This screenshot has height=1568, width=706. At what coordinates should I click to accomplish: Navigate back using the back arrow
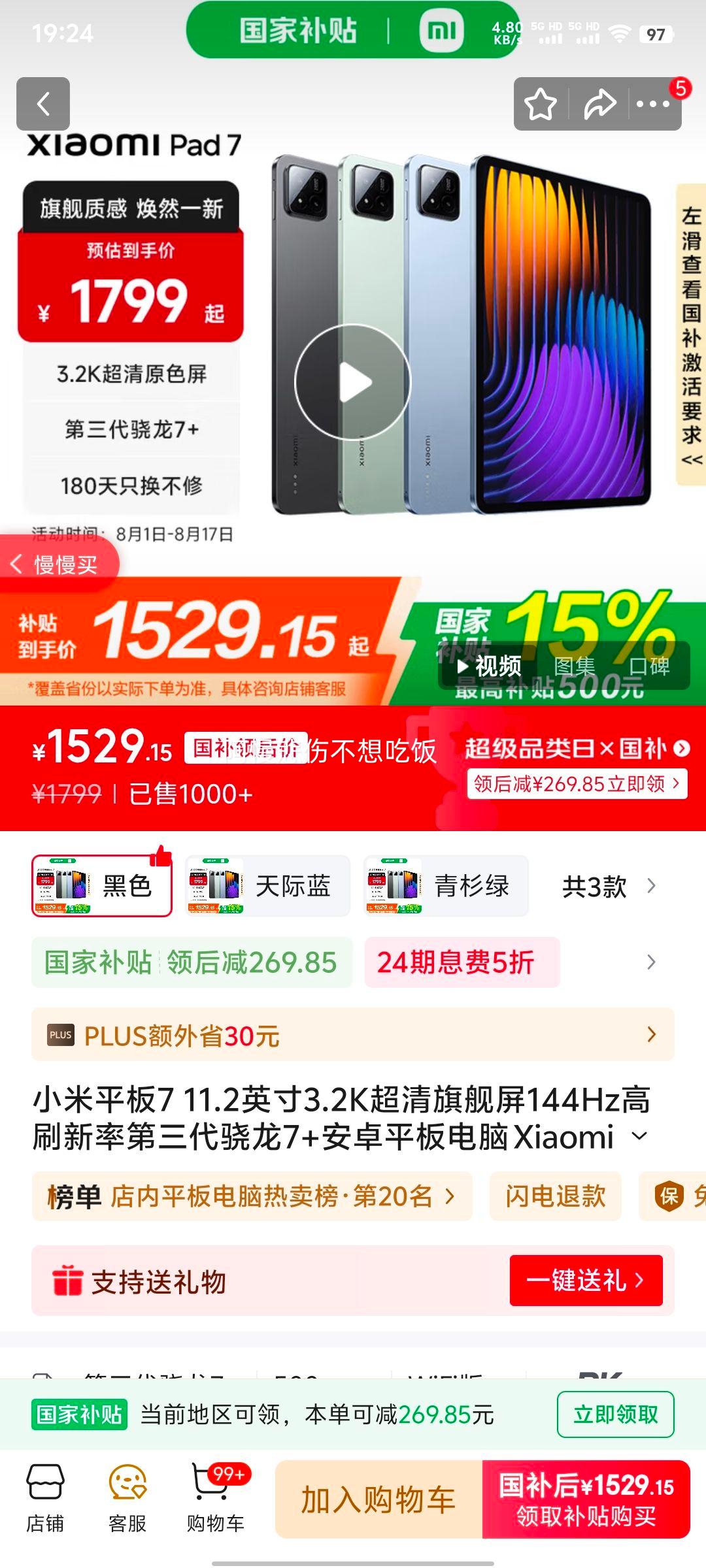pos(43,103)
